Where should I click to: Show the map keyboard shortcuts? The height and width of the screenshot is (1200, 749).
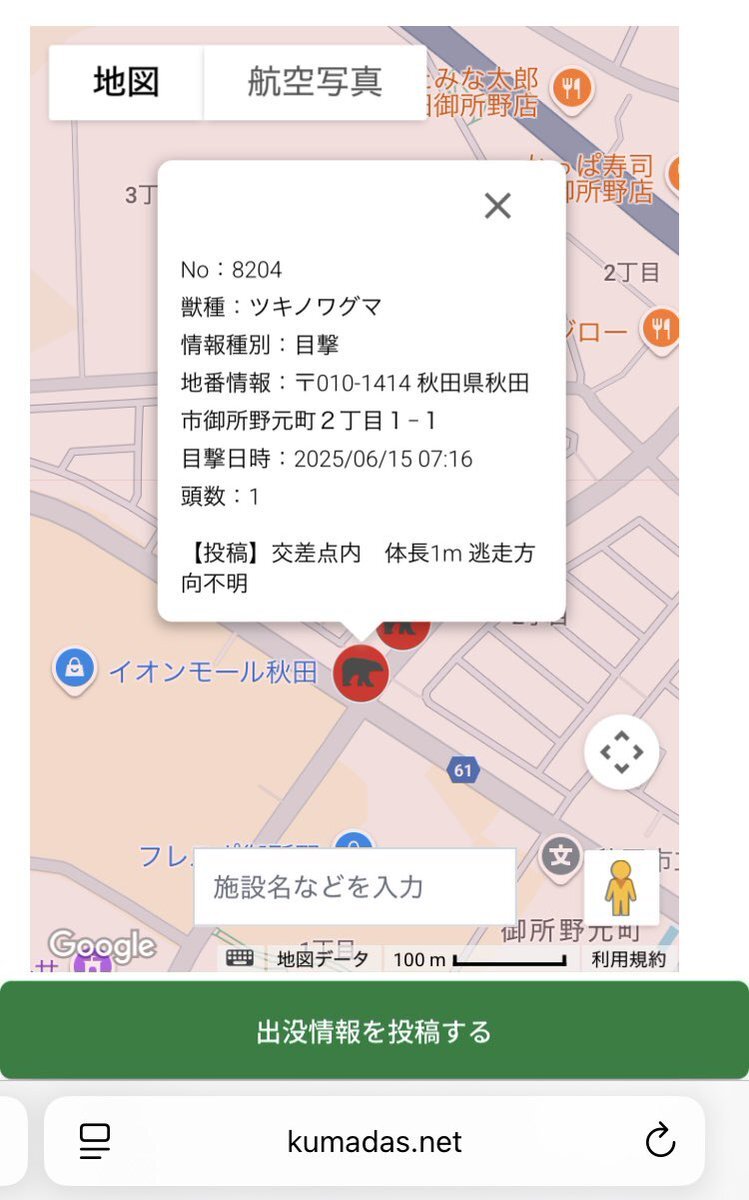coord(240,959)
